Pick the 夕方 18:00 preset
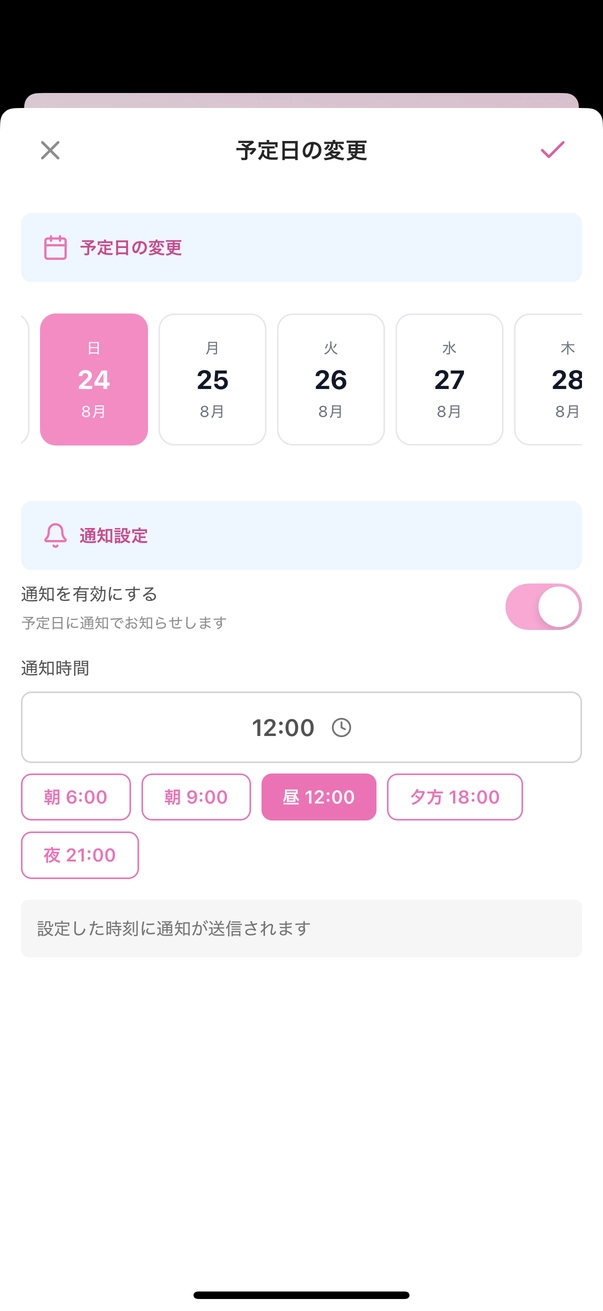The width and height of the screenshot is (603, 1311). tap(455, 797)
